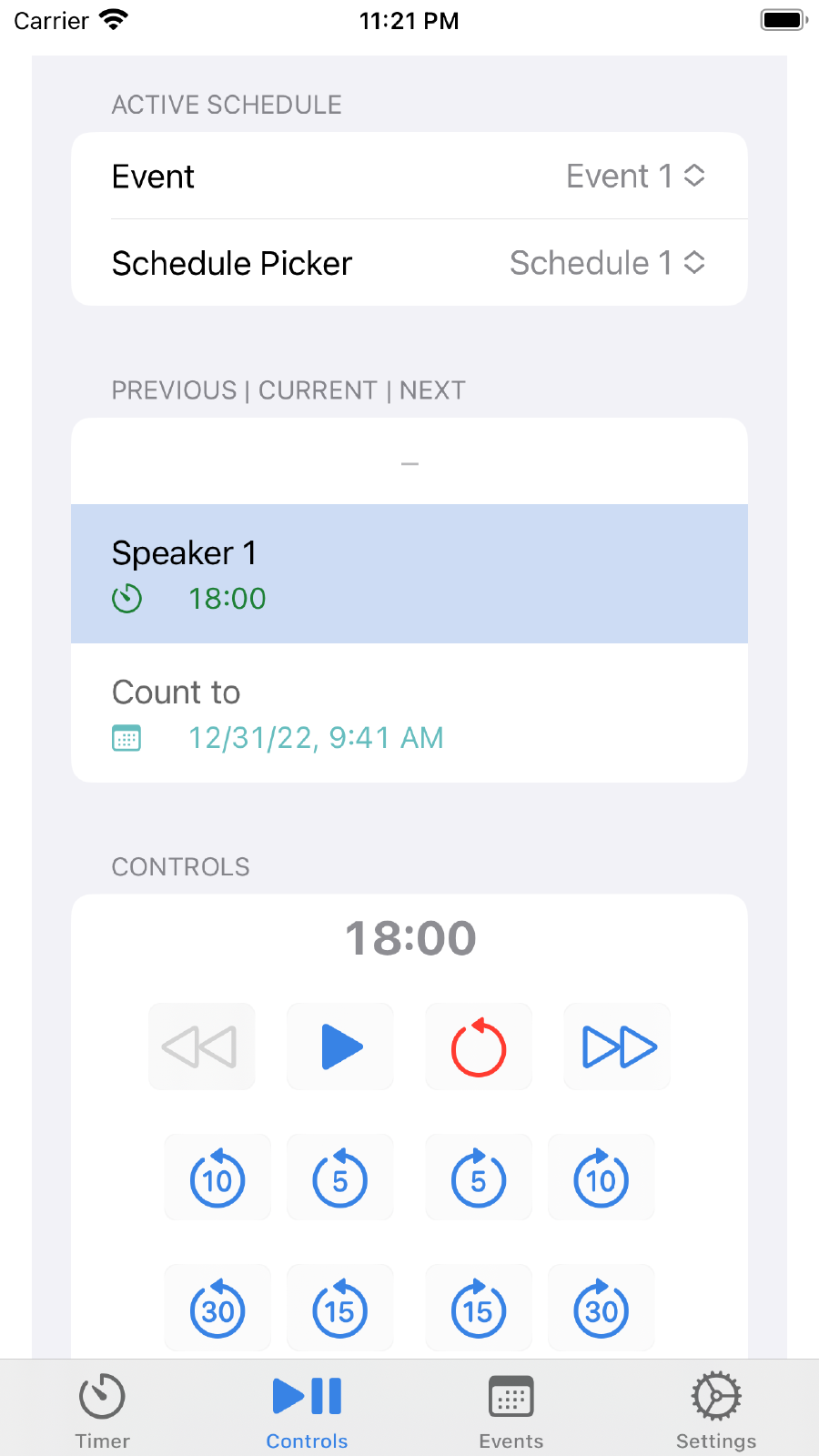
Task: Advance the timer by 15
Action: pyautogui.click(x=479, y=1308)
